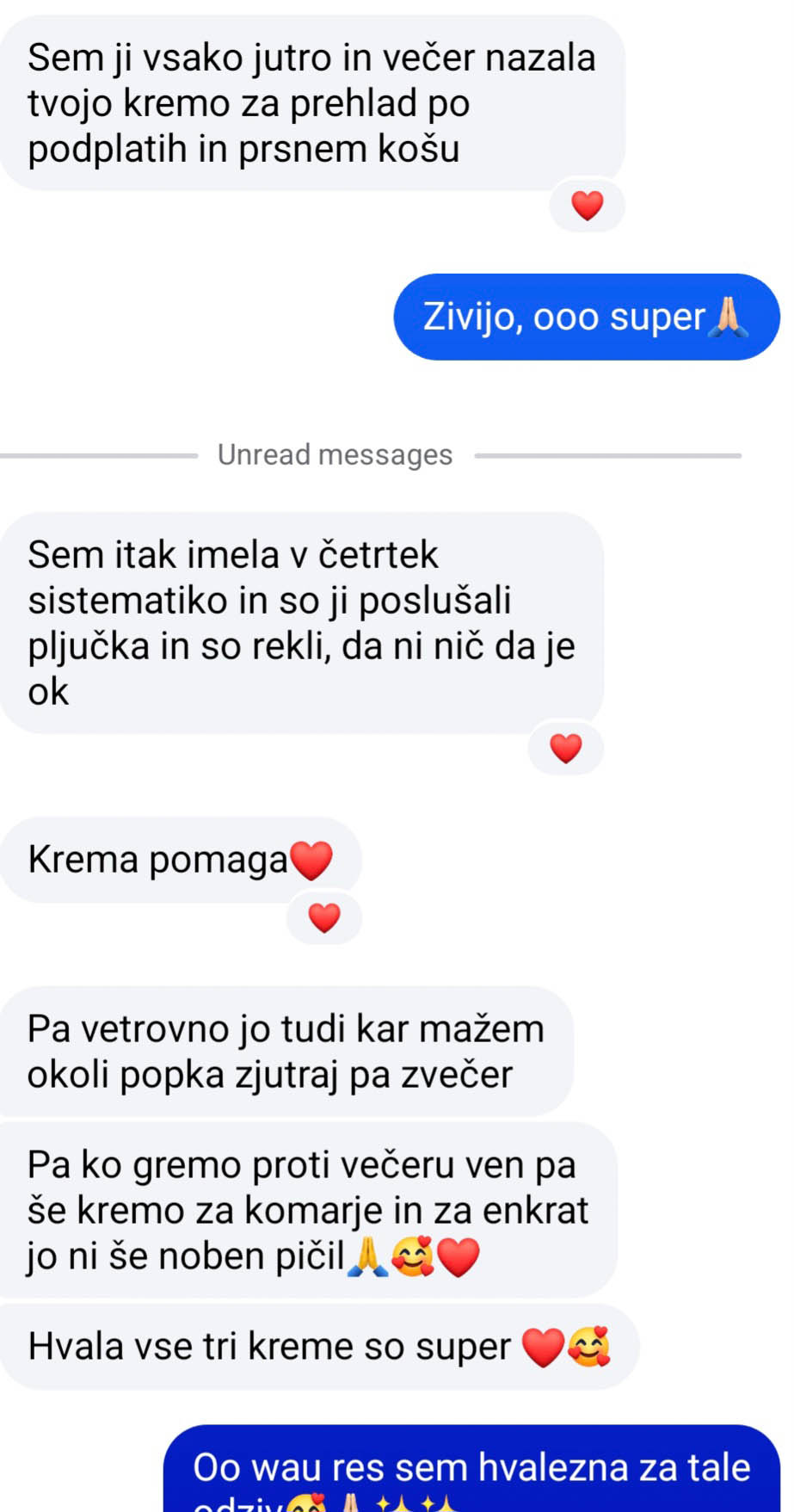The image size is (794, 1512).
Task: View heart reaction on the 'sistematiko' message
Action: point(566,749)
